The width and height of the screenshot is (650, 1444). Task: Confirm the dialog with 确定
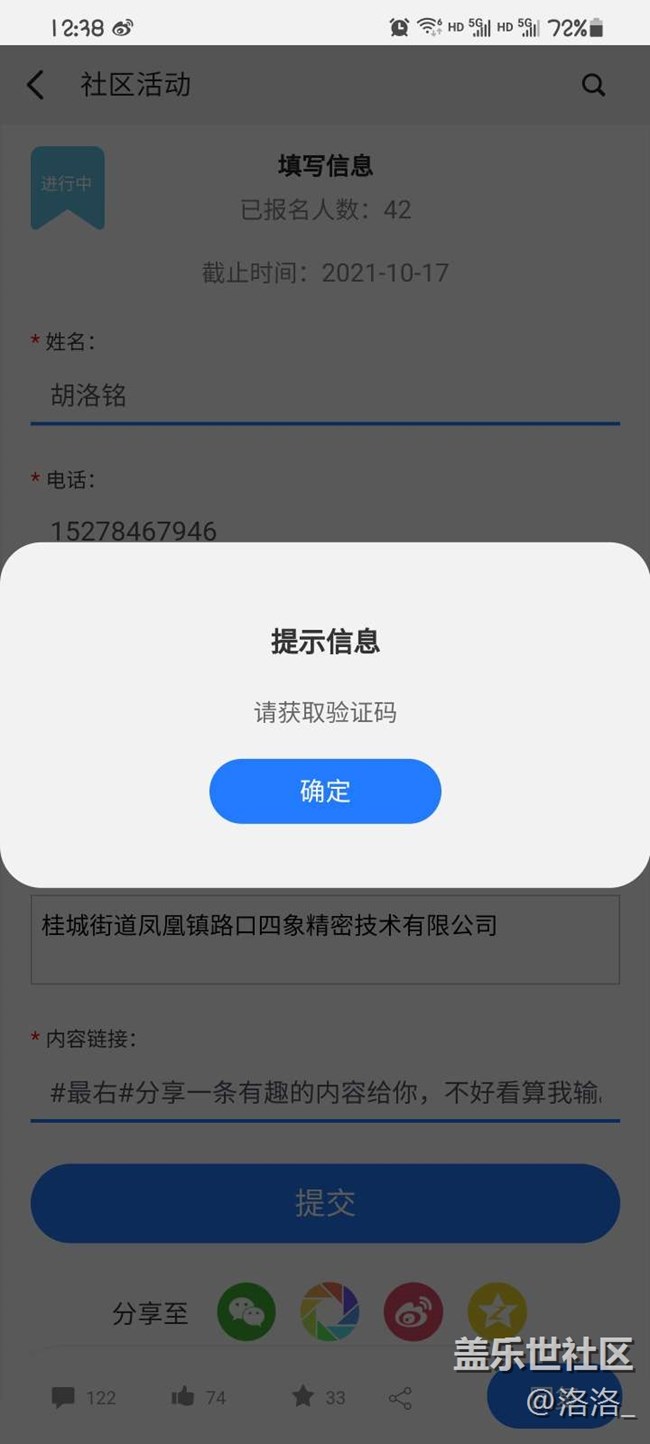coord(325,791)
